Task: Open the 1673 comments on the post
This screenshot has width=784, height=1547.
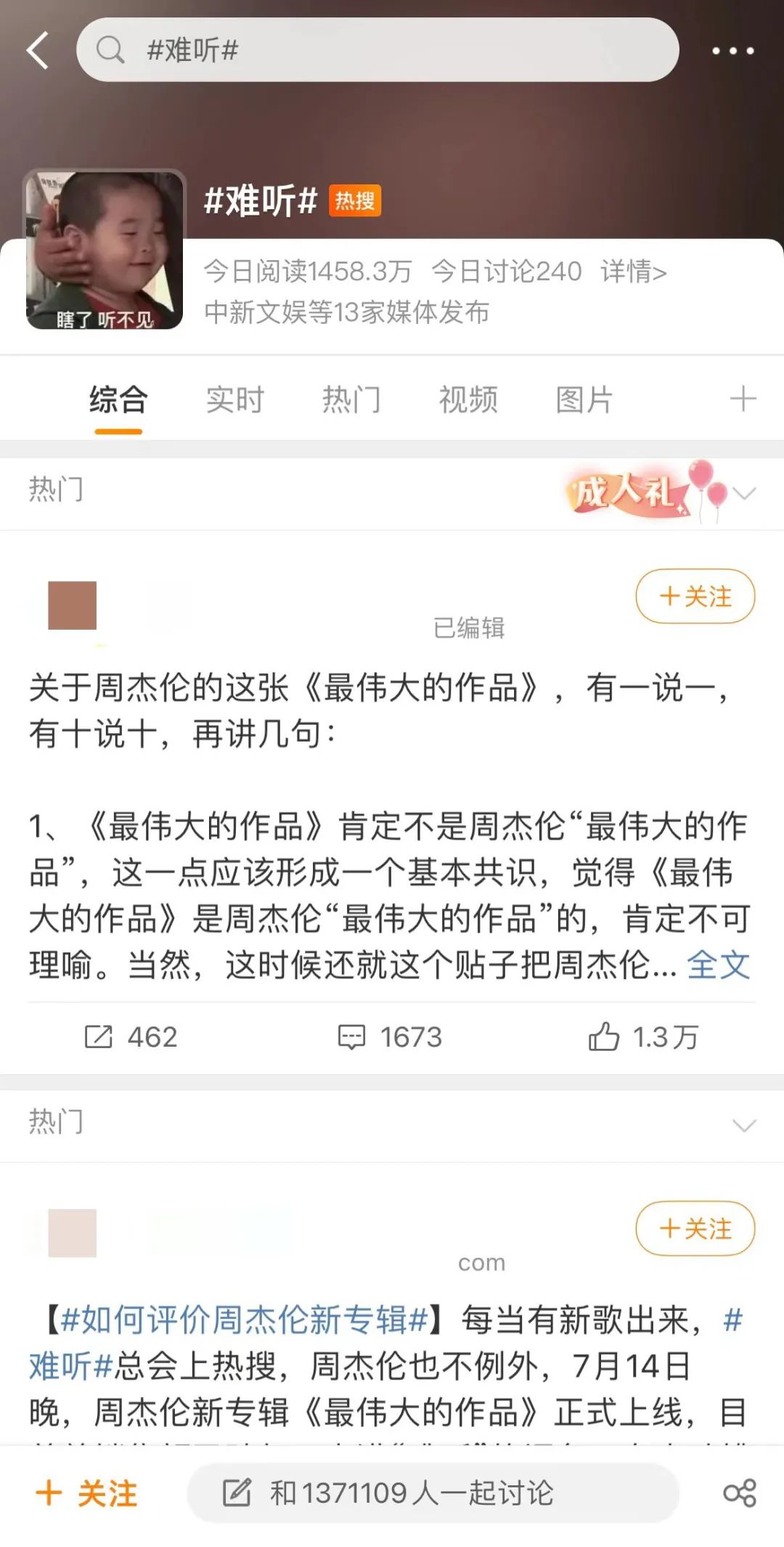Action: pos(390,1036)
